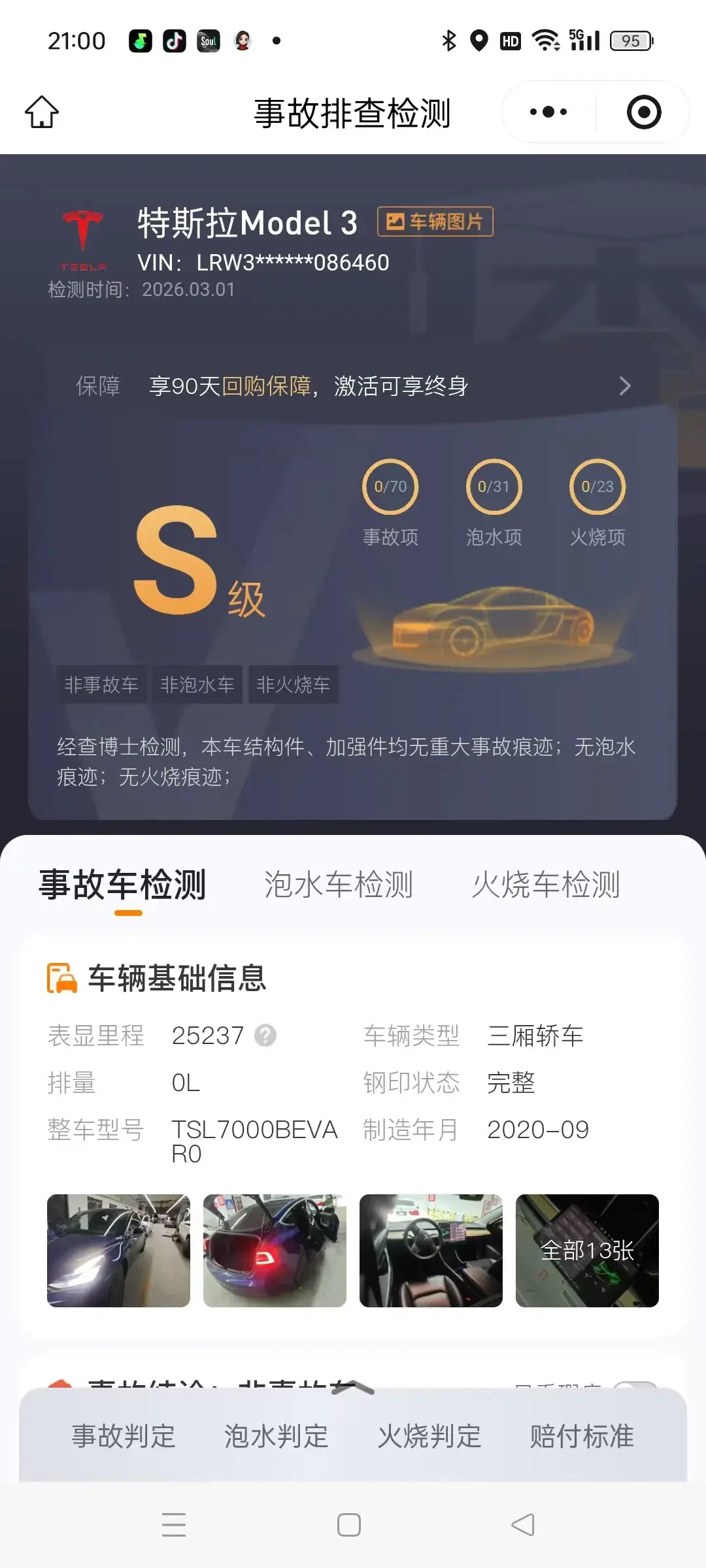Screen dimensions: 706x1568
Task: Select the 事故车检测 tab
Action: 123,885
